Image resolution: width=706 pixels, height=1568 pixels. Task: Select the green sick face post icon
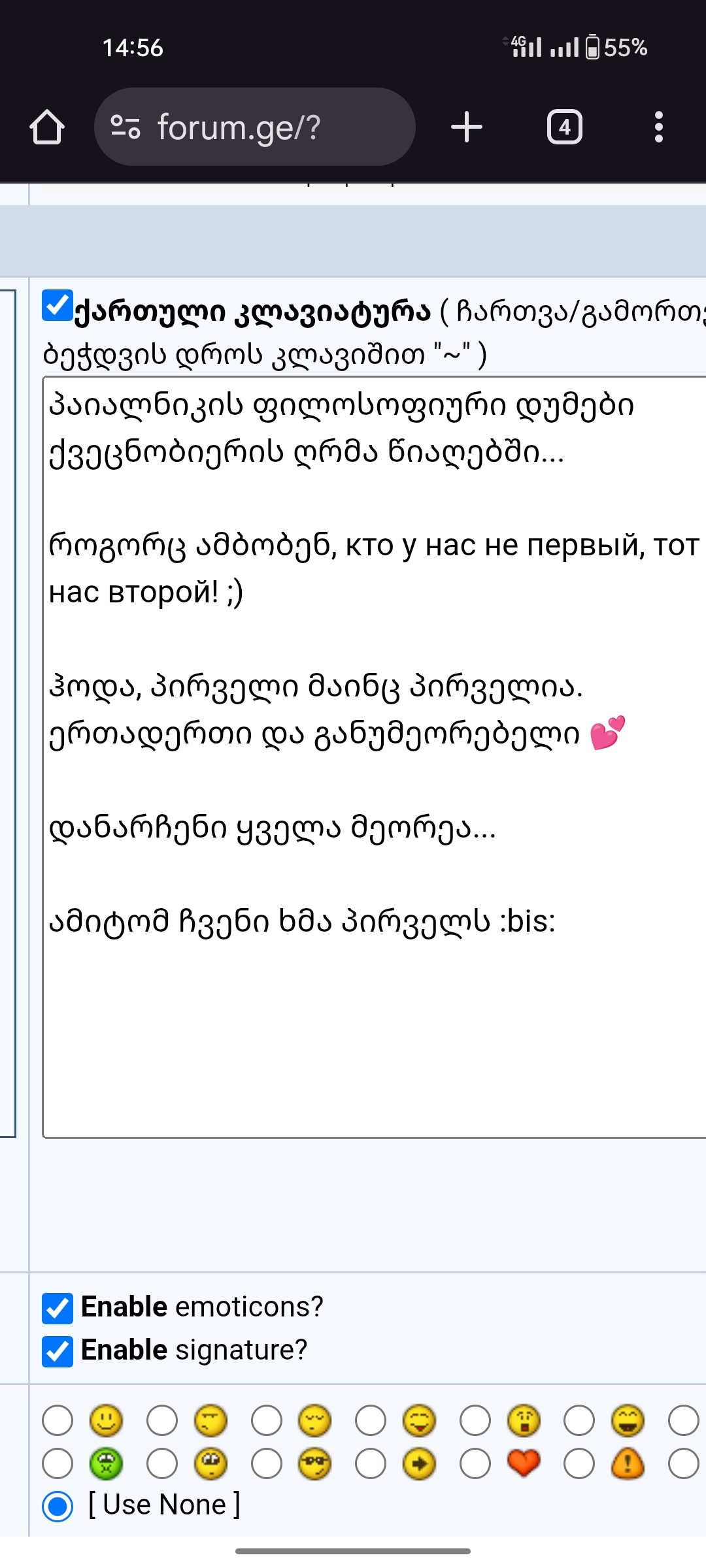coord(58,1464)
